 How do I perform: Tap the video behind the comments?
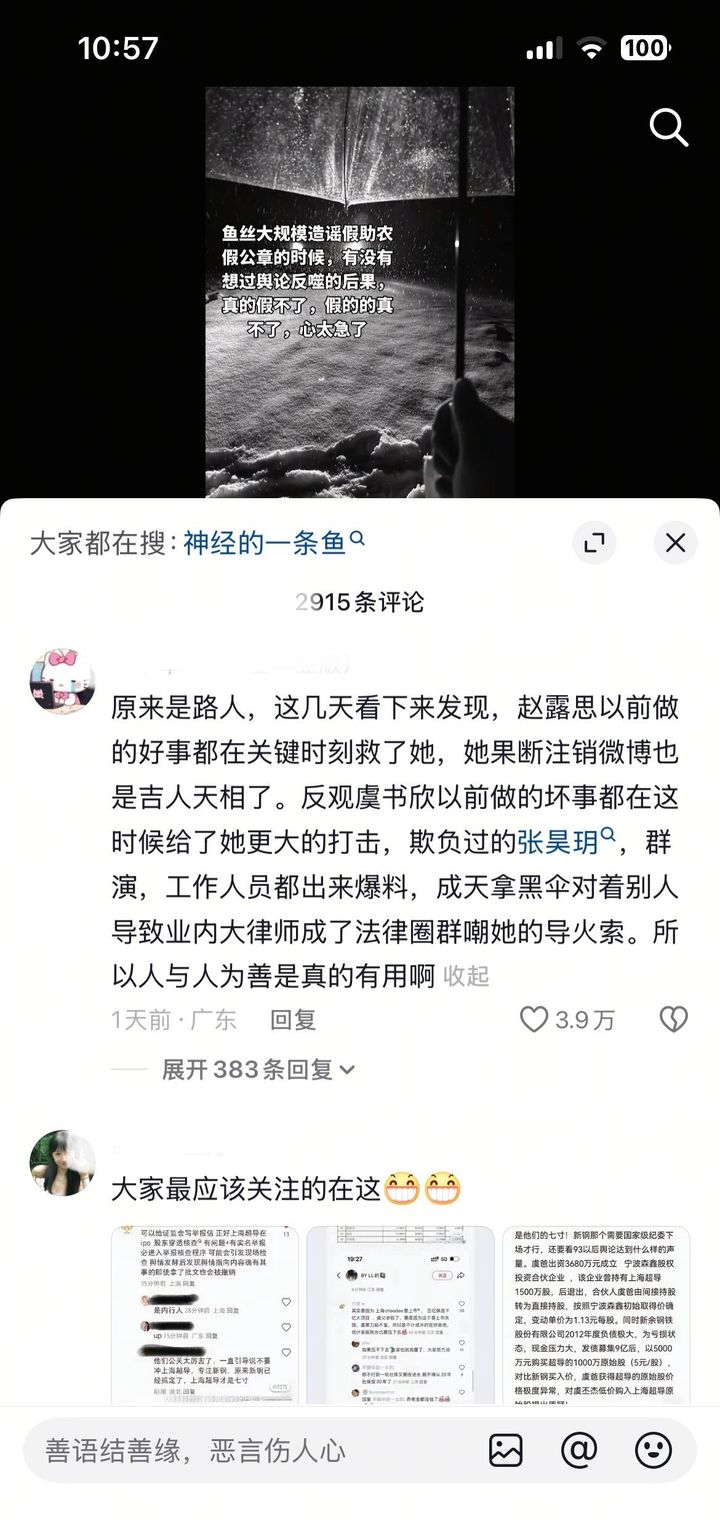click(359, 290)
